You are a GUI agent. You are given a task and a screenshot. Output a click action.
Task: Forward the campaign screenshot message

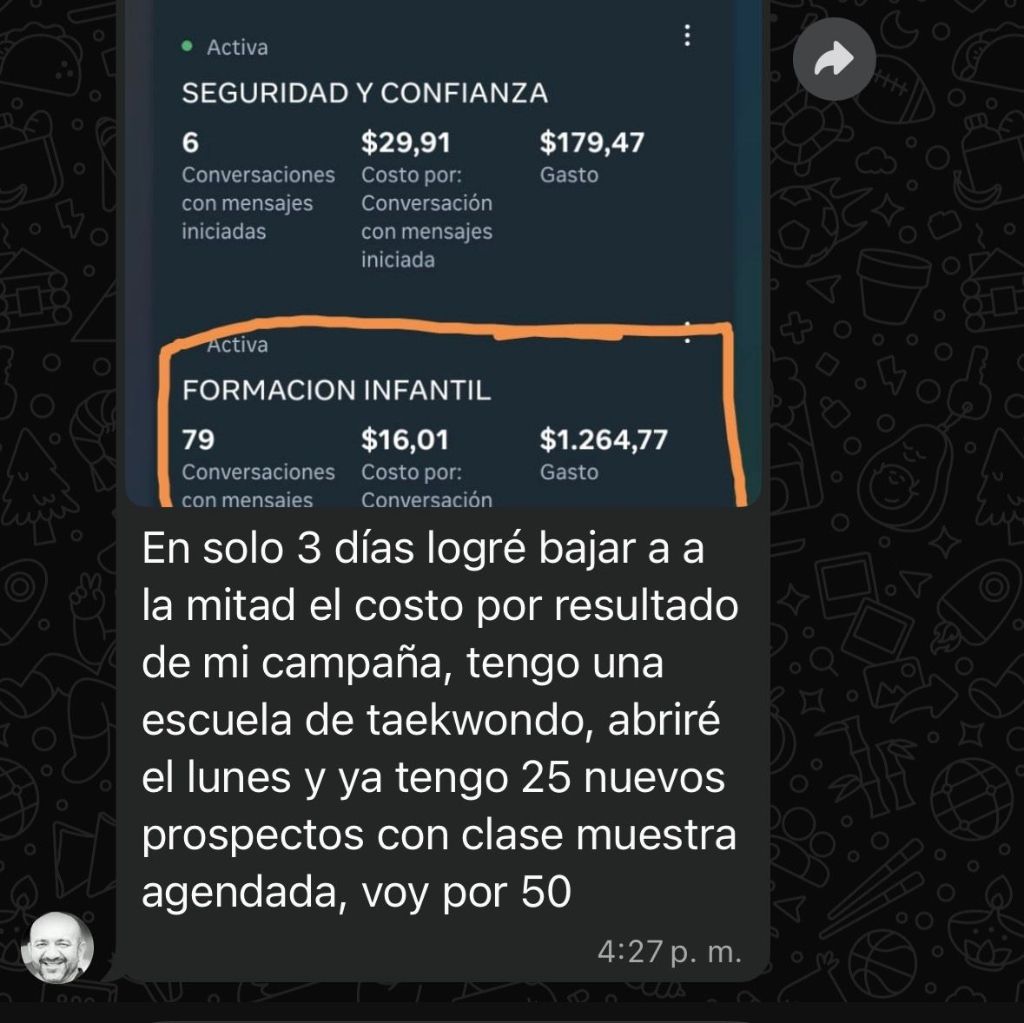[x=834, y=60]
